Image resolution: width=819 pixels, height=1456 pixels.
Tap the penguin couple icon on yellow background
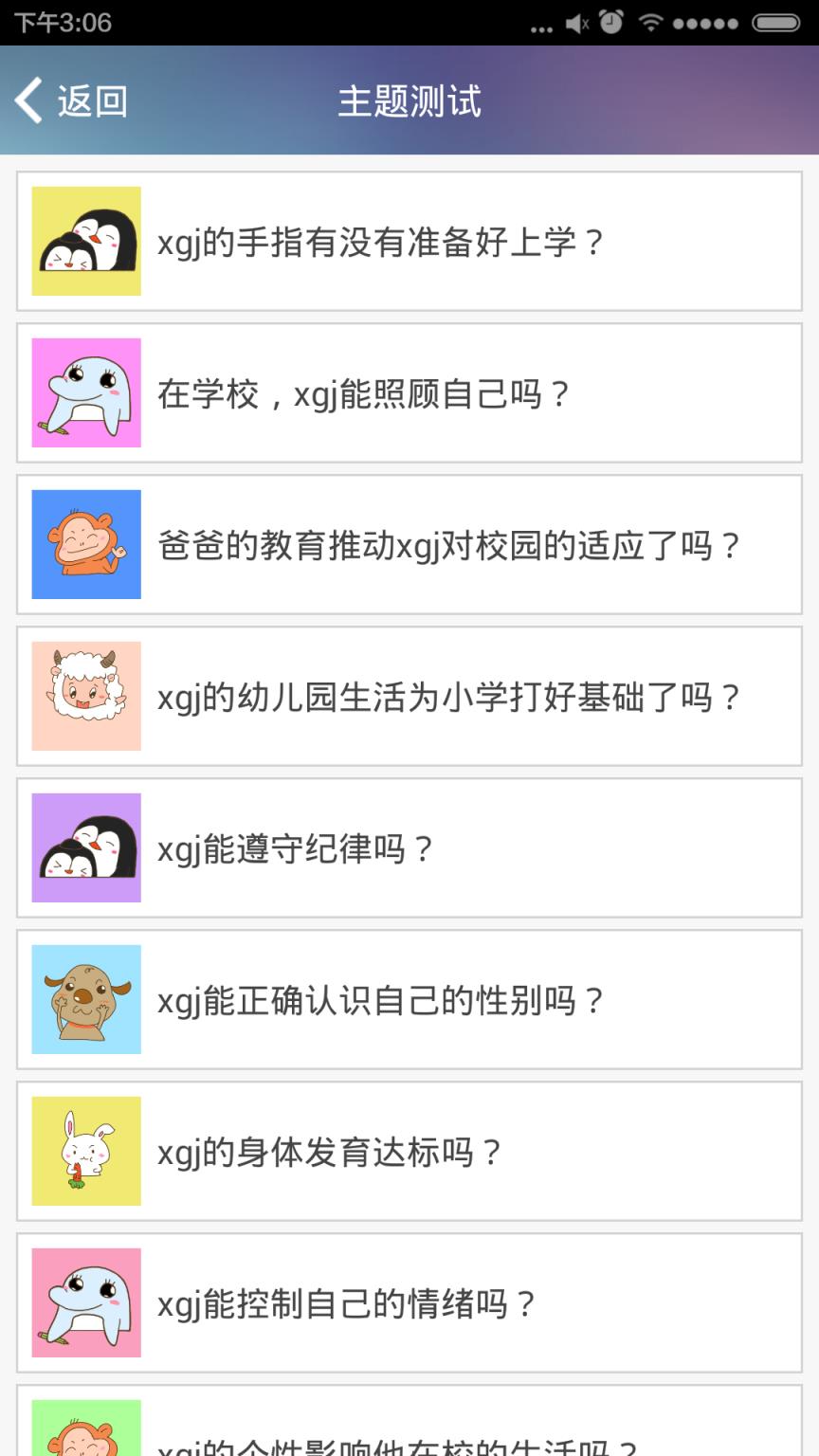[84, 240]
